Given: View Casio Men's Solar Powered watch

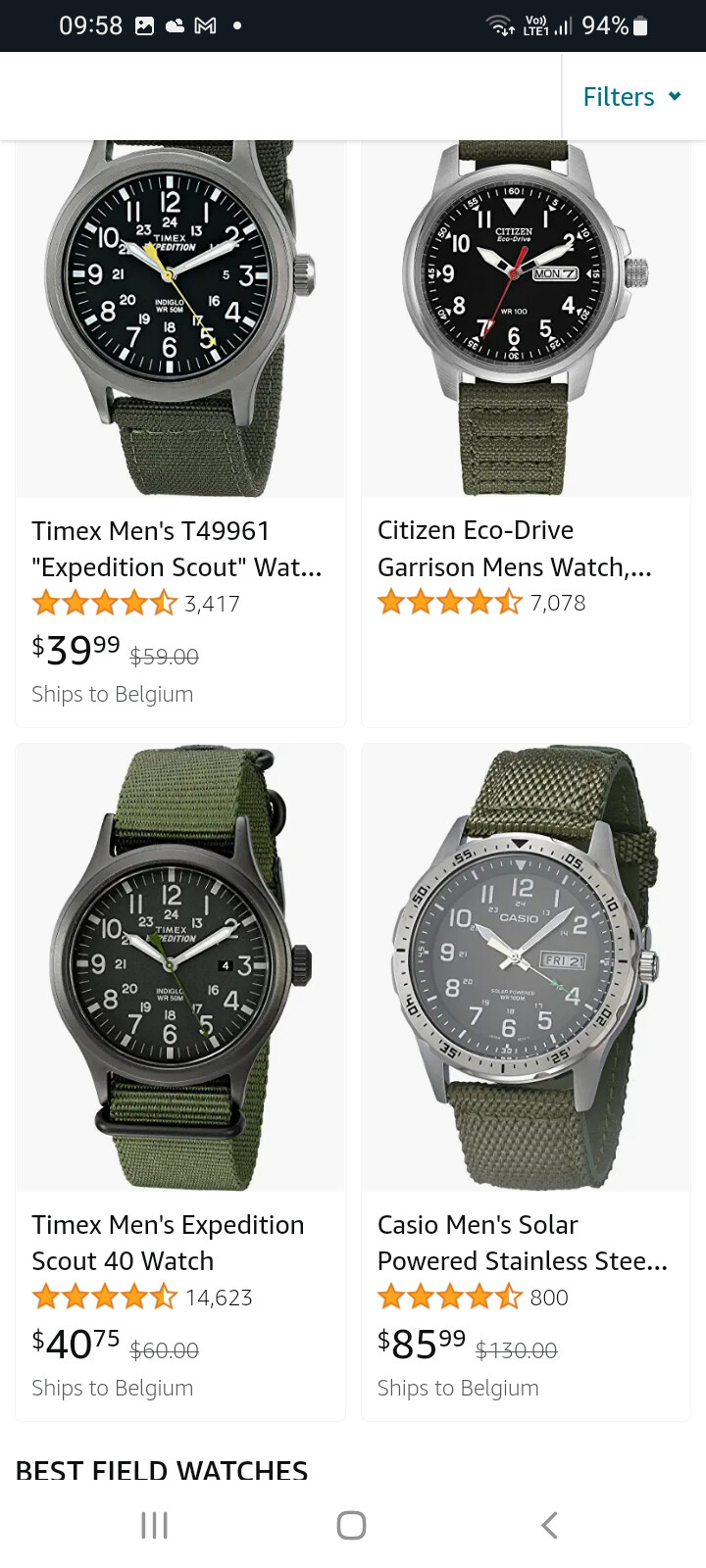Looking at the screenshot, I should pos(522,1243).
